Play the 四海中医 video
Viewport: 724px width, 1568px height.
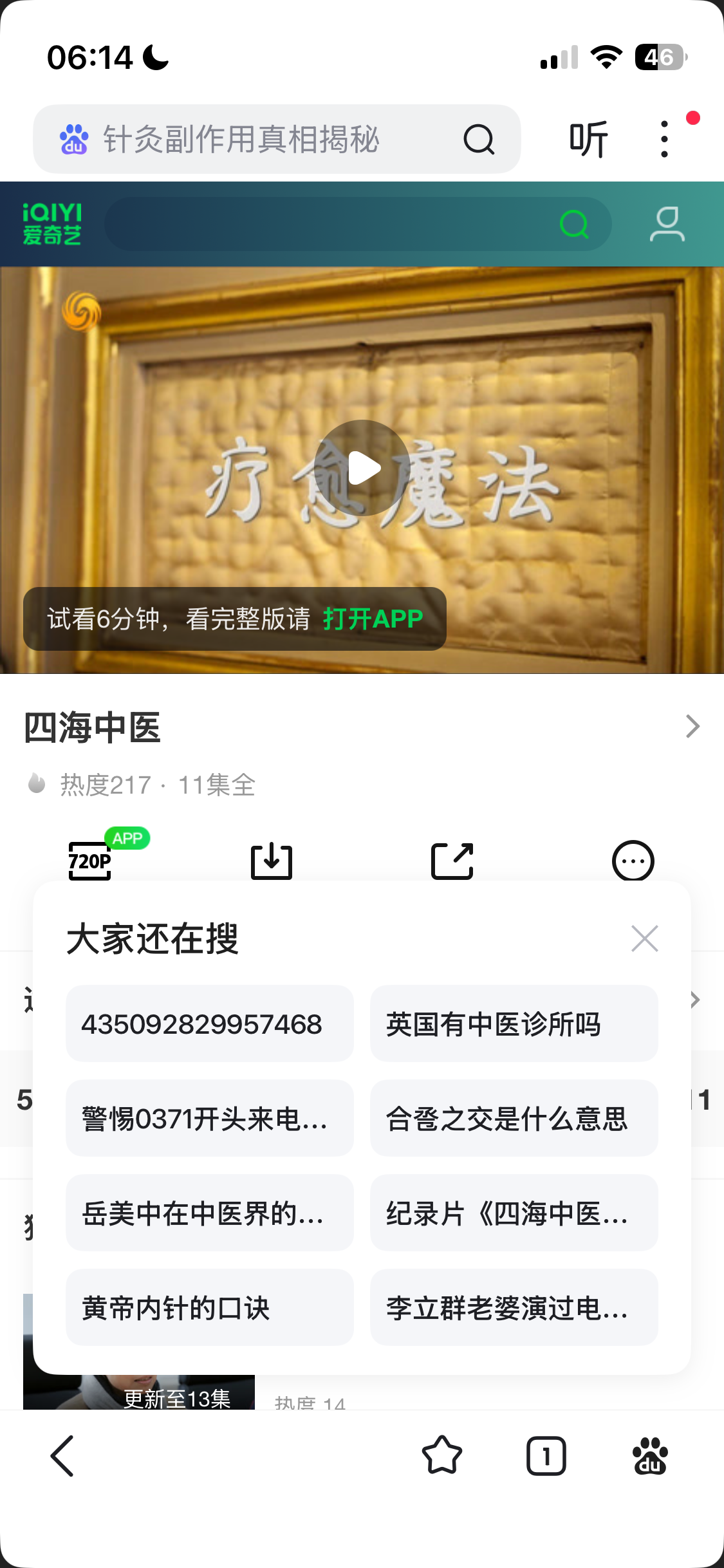pos(362,468)
